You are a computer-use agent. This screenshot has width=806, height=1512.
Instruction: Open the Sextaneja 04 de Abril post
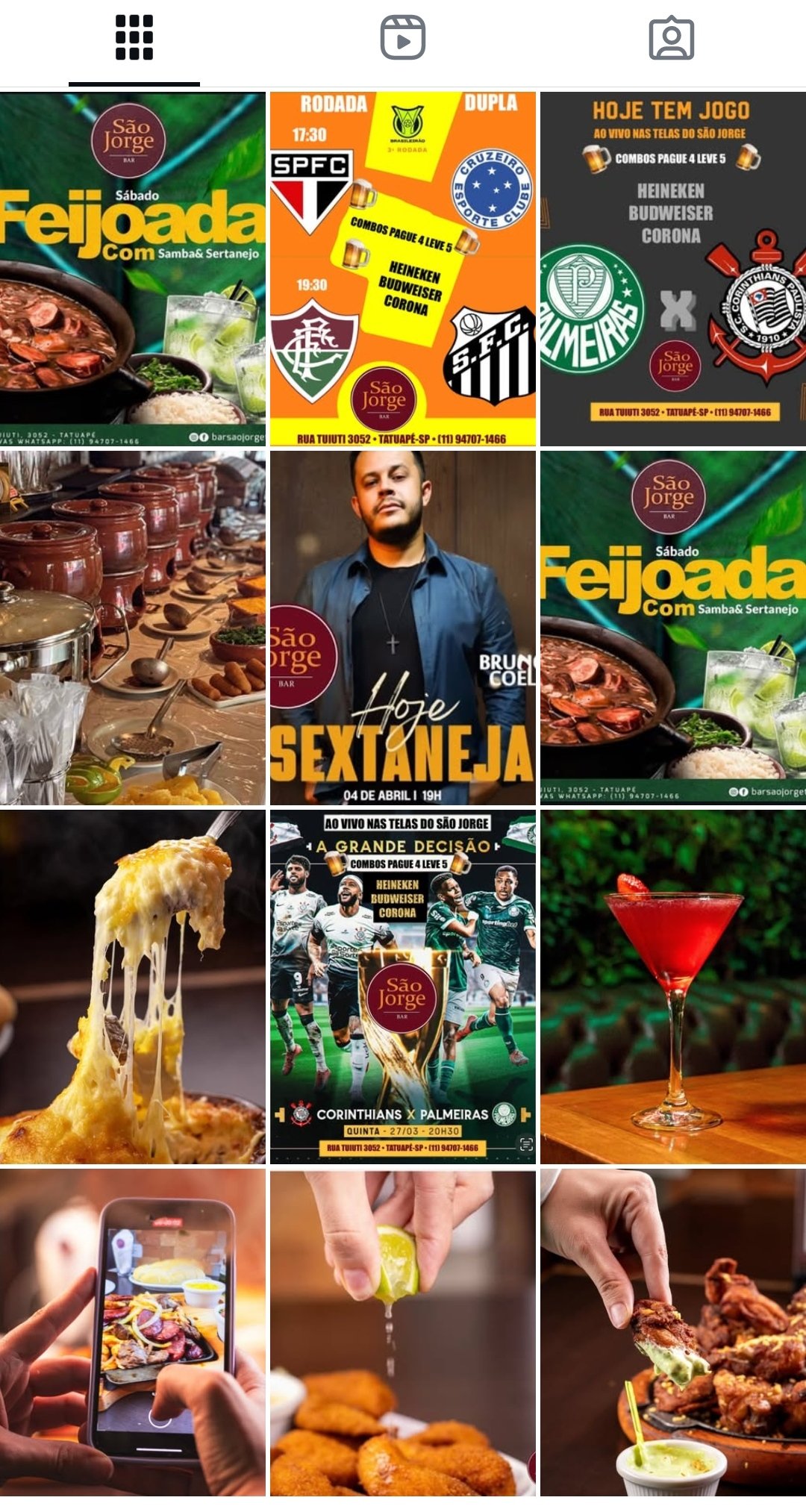[x=403, y=628]
